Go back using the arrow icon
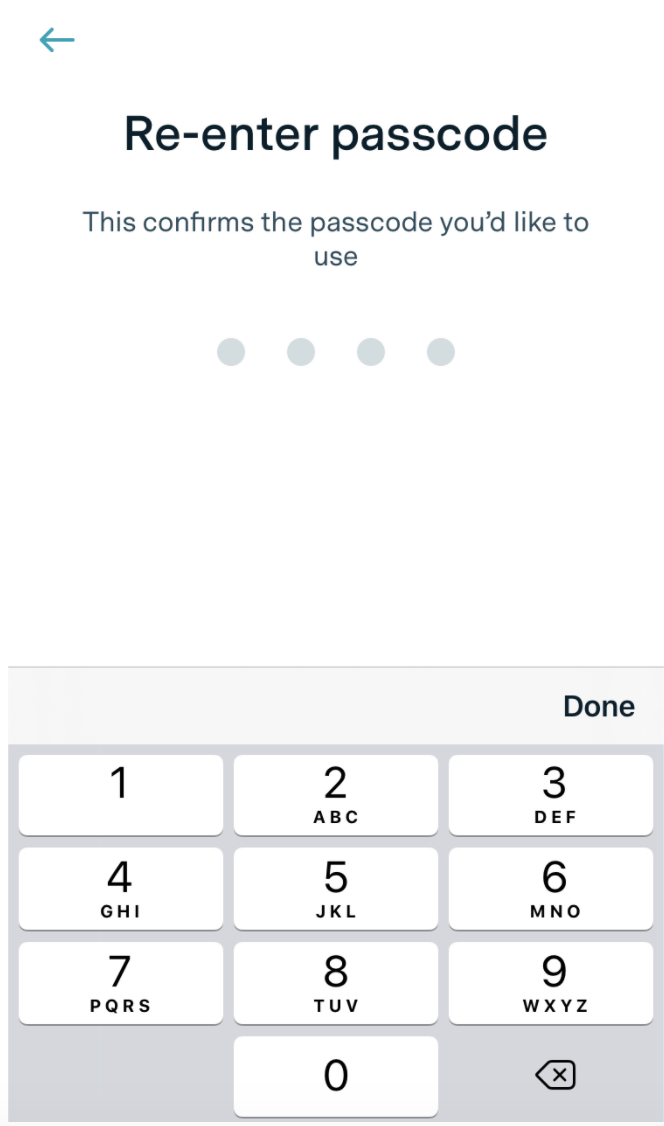664x1126 pixels. coord(57,40)
